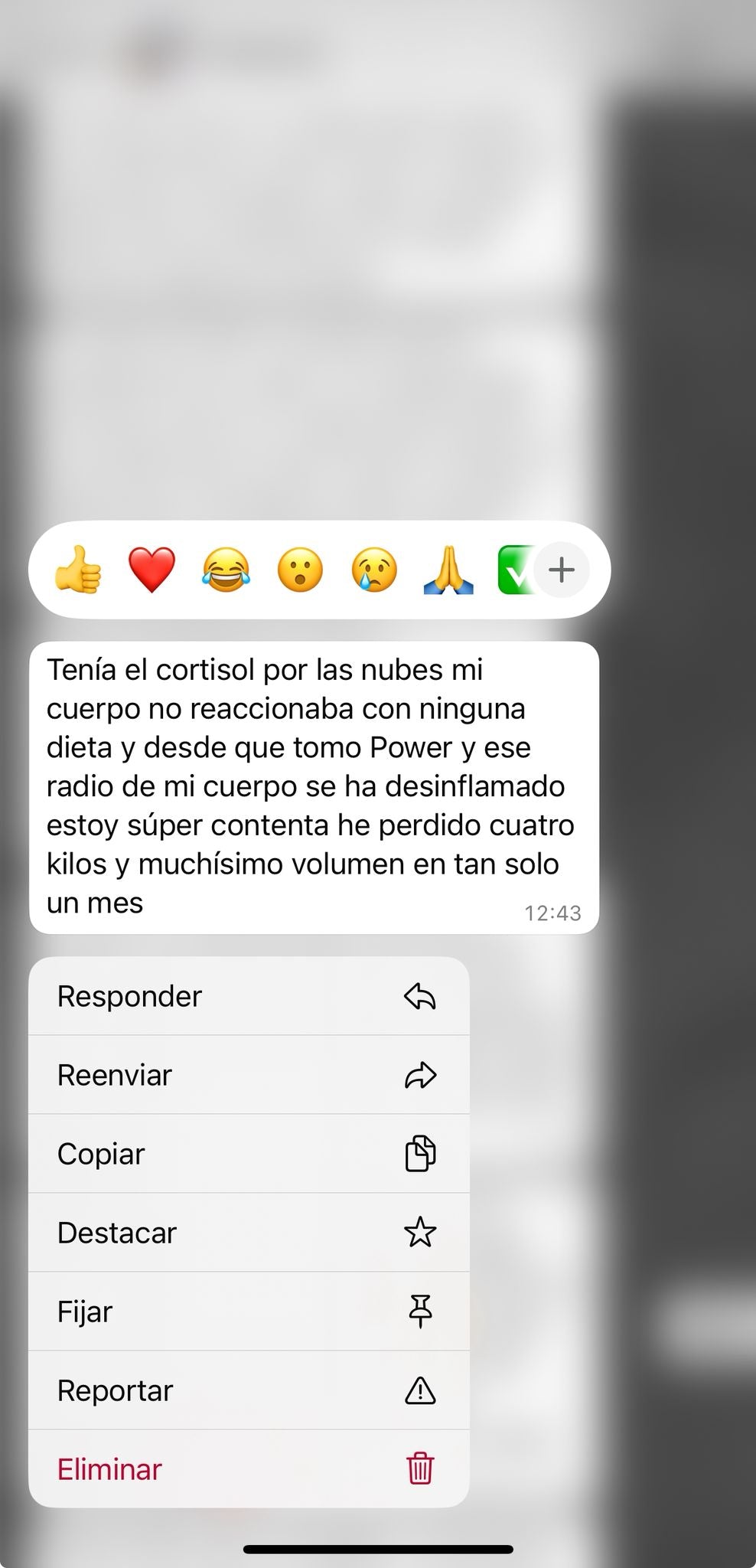React with the praying hands emoji
This screenshot has height=1568, width=756.
click(x=448, y=570)
